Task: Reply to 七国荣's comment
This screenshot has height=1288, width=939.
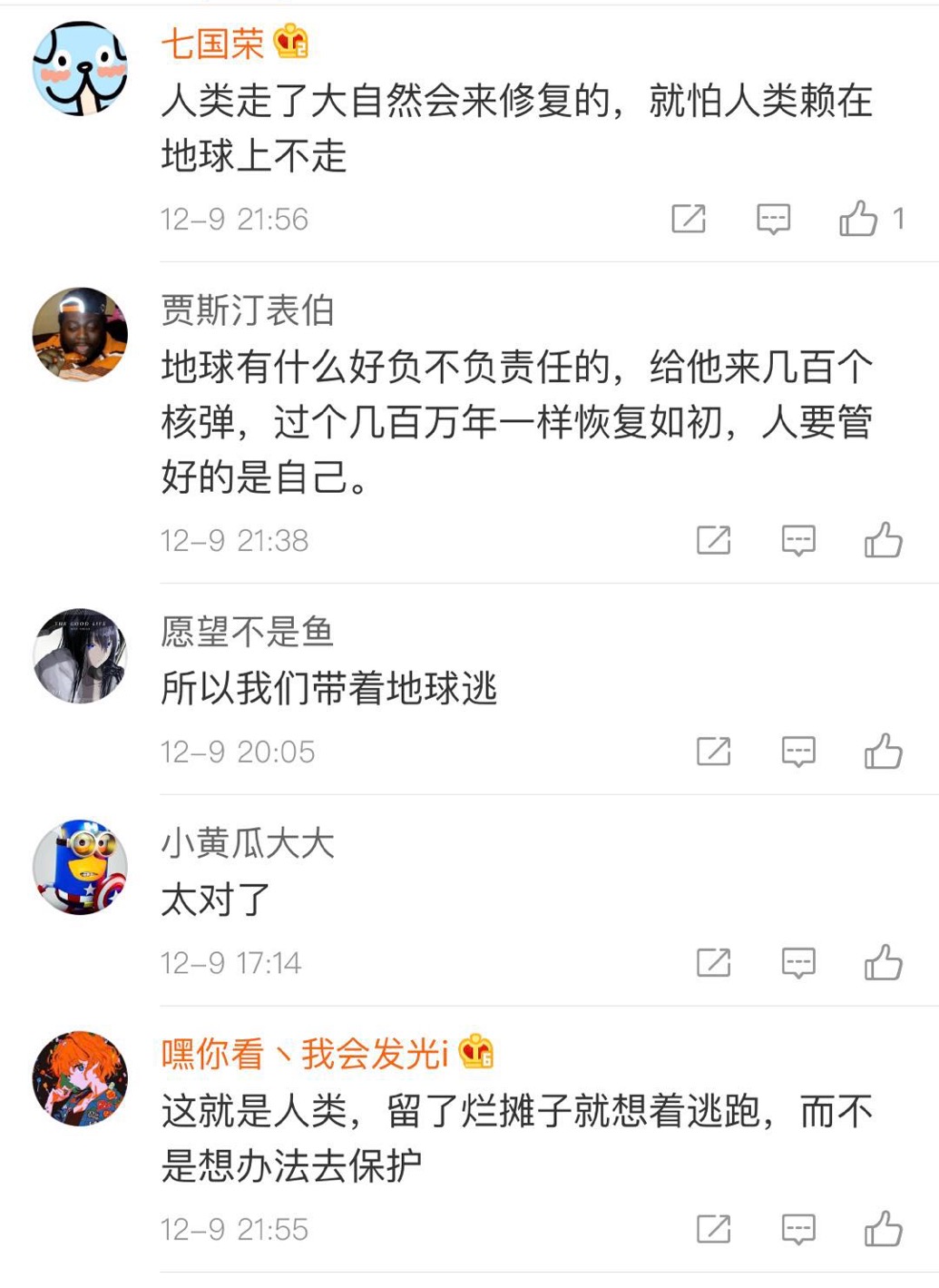Action: pyautogui.click(x=773, y=219)
